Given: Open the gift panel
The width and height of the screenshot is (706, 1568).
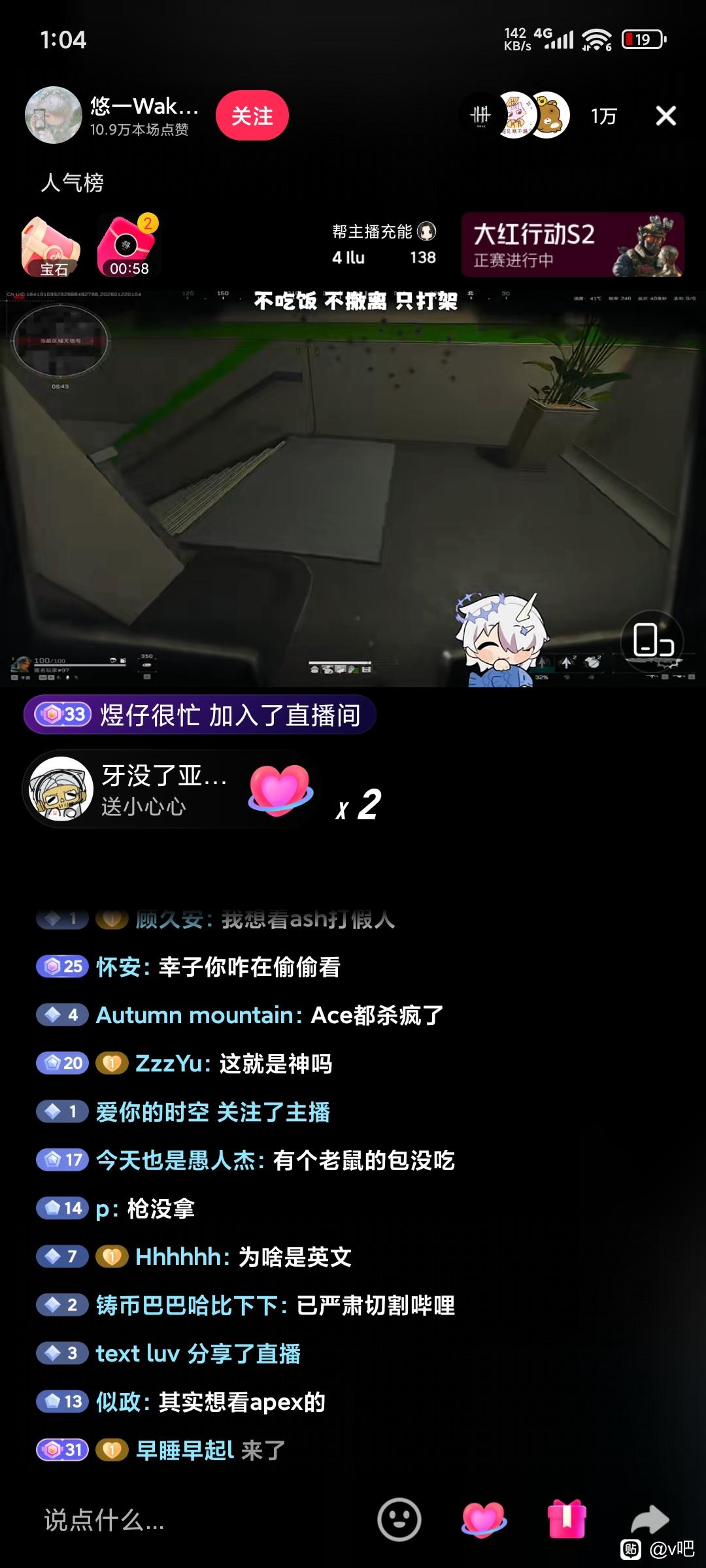Looking at the screenshot, I should pos(567,1520).
